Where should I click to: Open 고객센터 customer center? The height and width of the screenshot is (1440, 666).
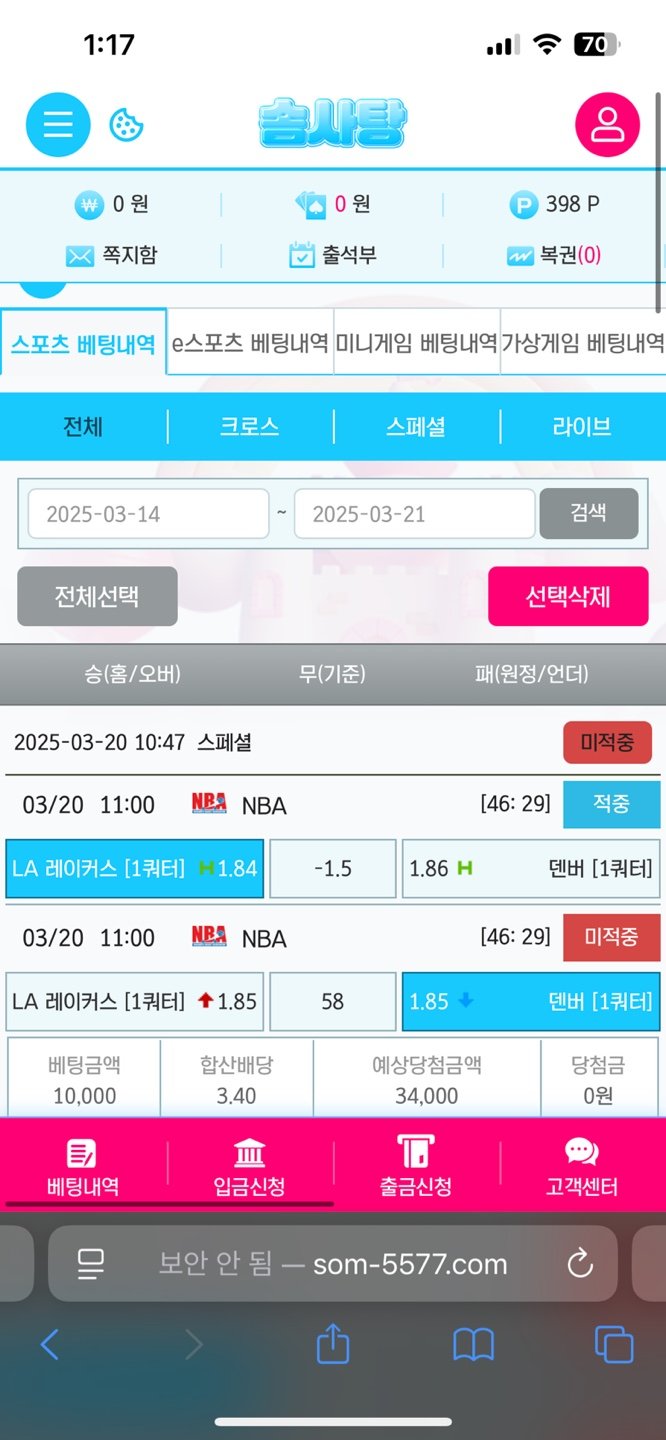point(582,1168)
